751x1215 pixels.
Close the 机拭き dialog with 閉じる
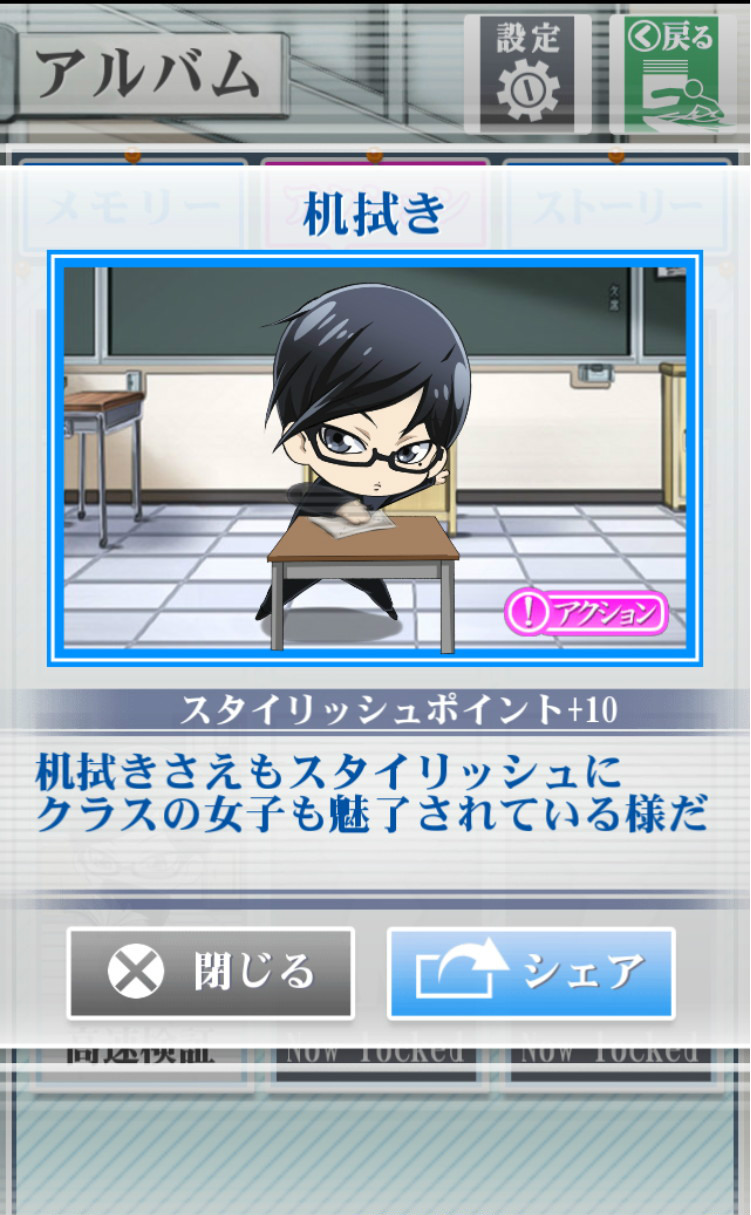pos(211,973)
